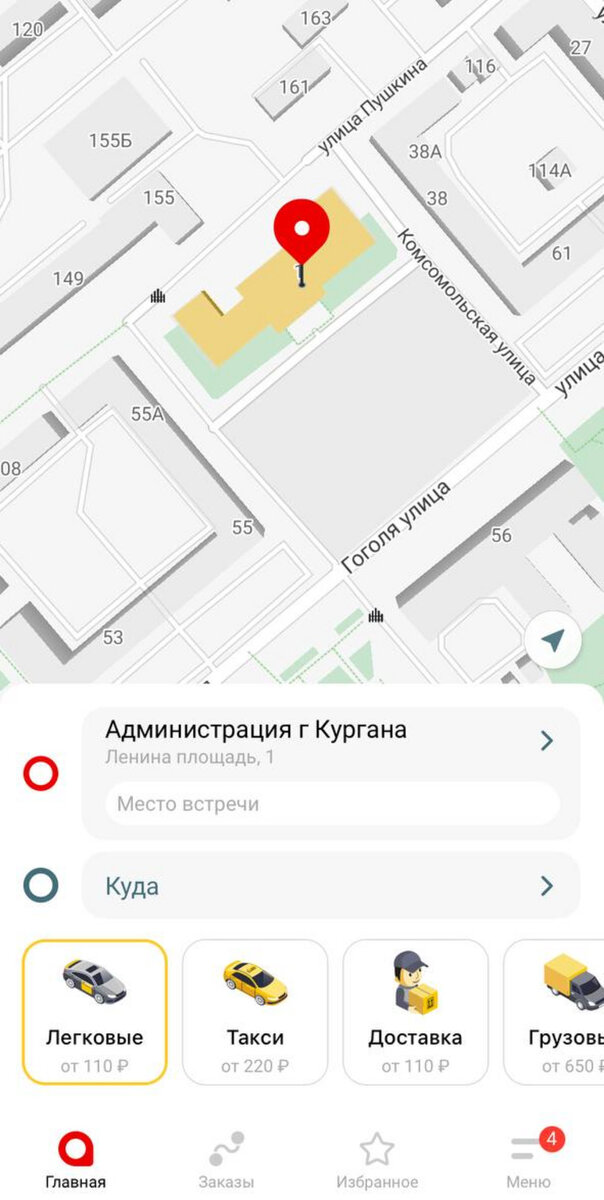Screen dimensions: 604x1200
Task: Go to the Заказы tab
Action: coord(226,1160)
